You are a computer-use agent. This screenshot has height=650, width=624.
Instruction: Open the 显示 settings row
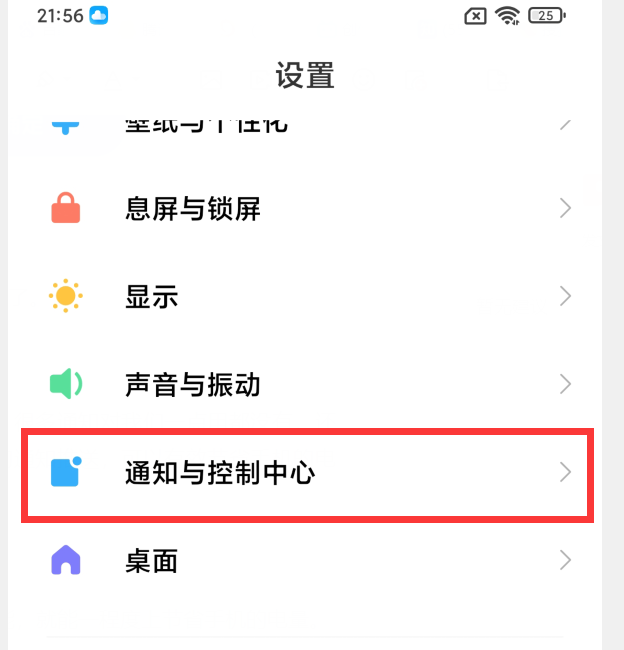(x=152, y=297)
